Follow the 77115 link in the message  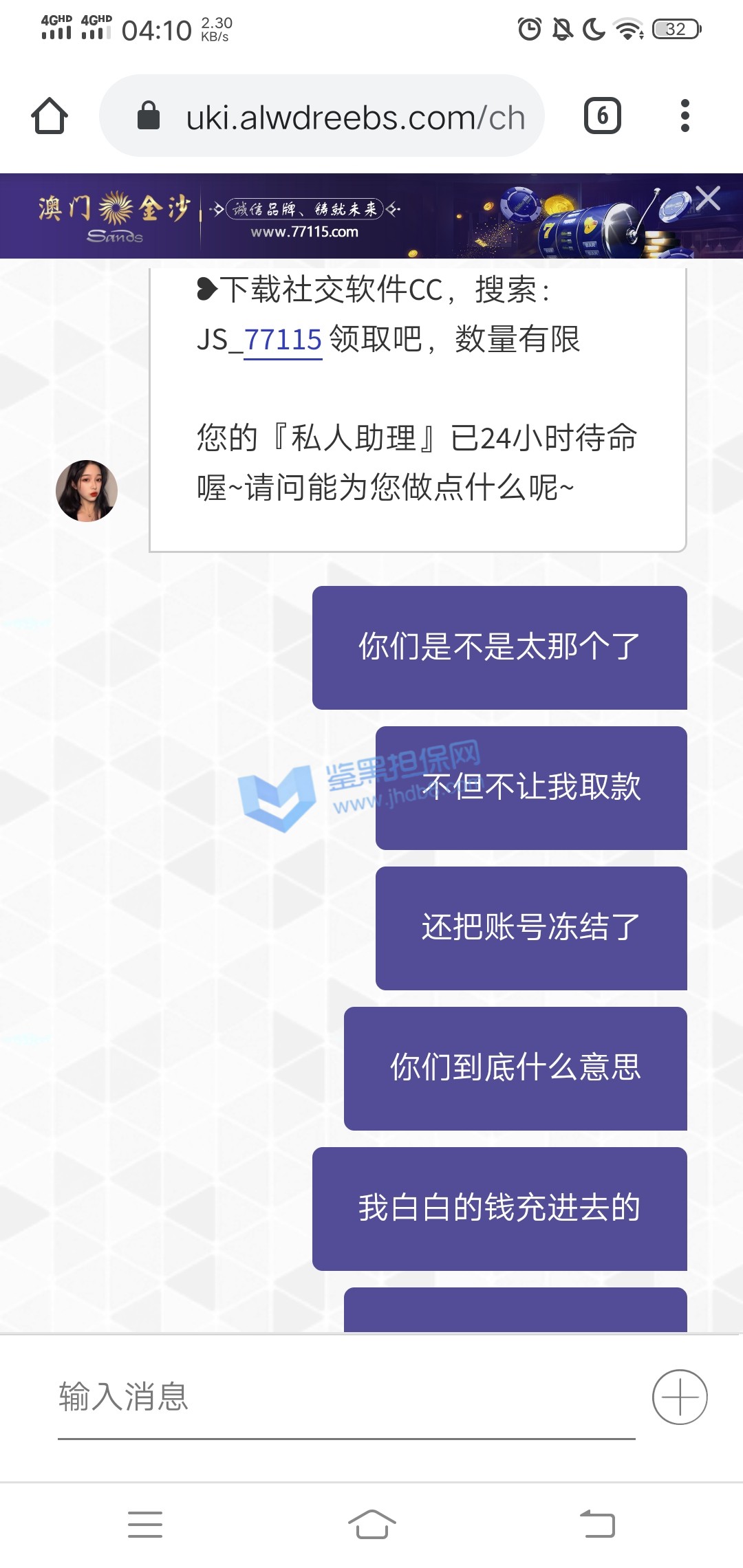[x=283, y=340]
